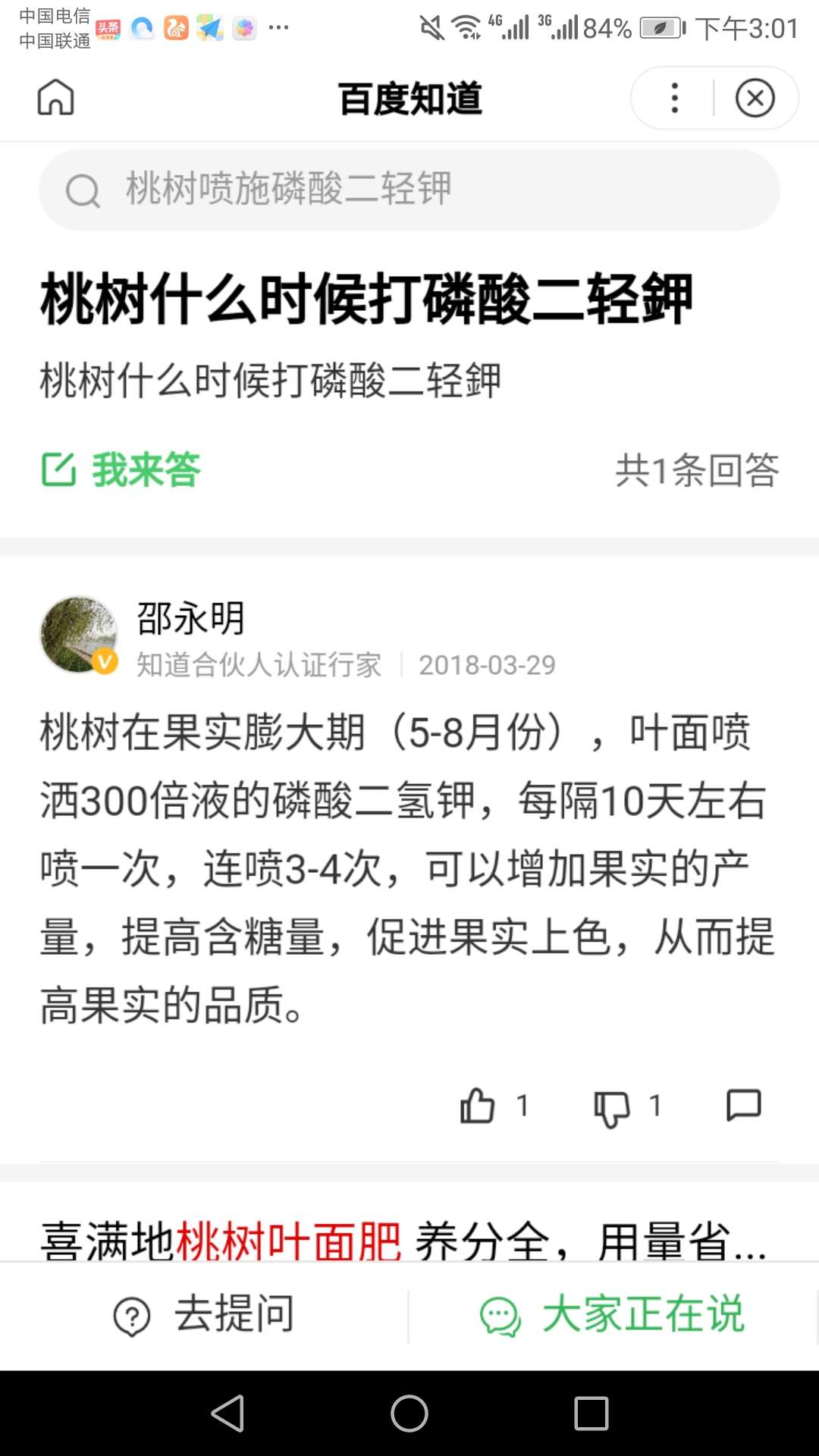This screenshot has height=1456, width=819.
Task: Open comments on 邵永明's answer
Action: (x=743, y=1106)
